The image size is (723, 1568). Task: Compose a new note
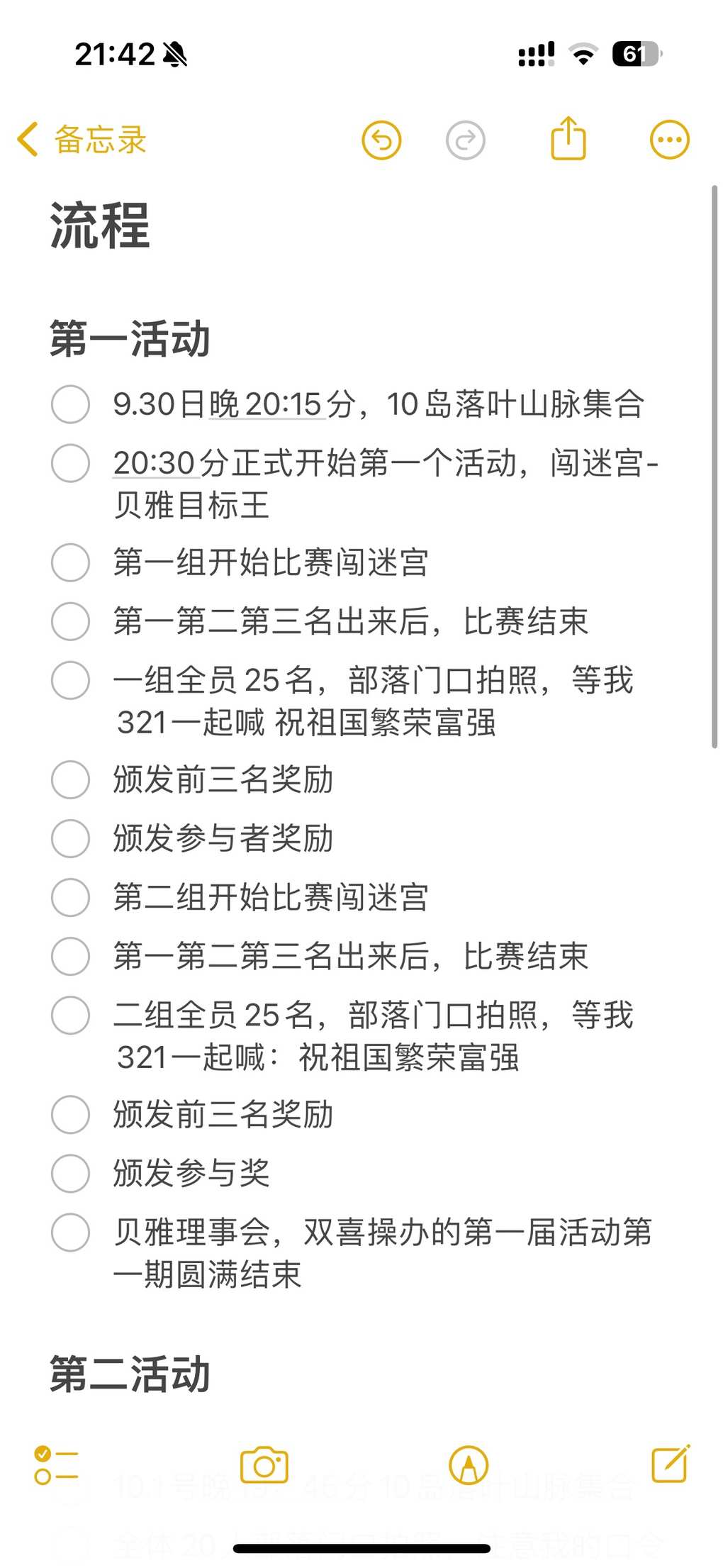click(671, 1464)
